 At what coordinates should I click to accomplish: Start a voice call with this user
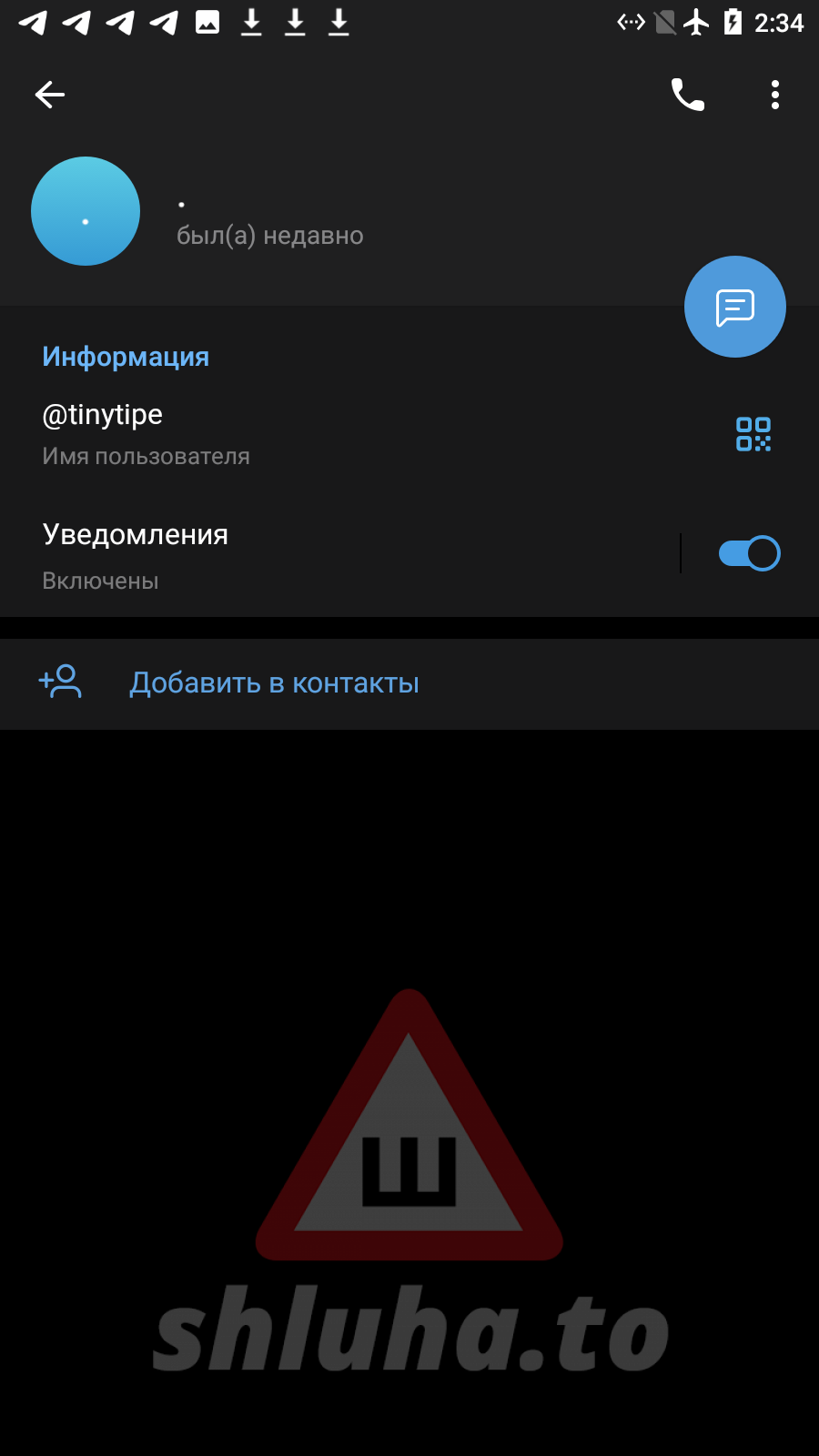688,95
